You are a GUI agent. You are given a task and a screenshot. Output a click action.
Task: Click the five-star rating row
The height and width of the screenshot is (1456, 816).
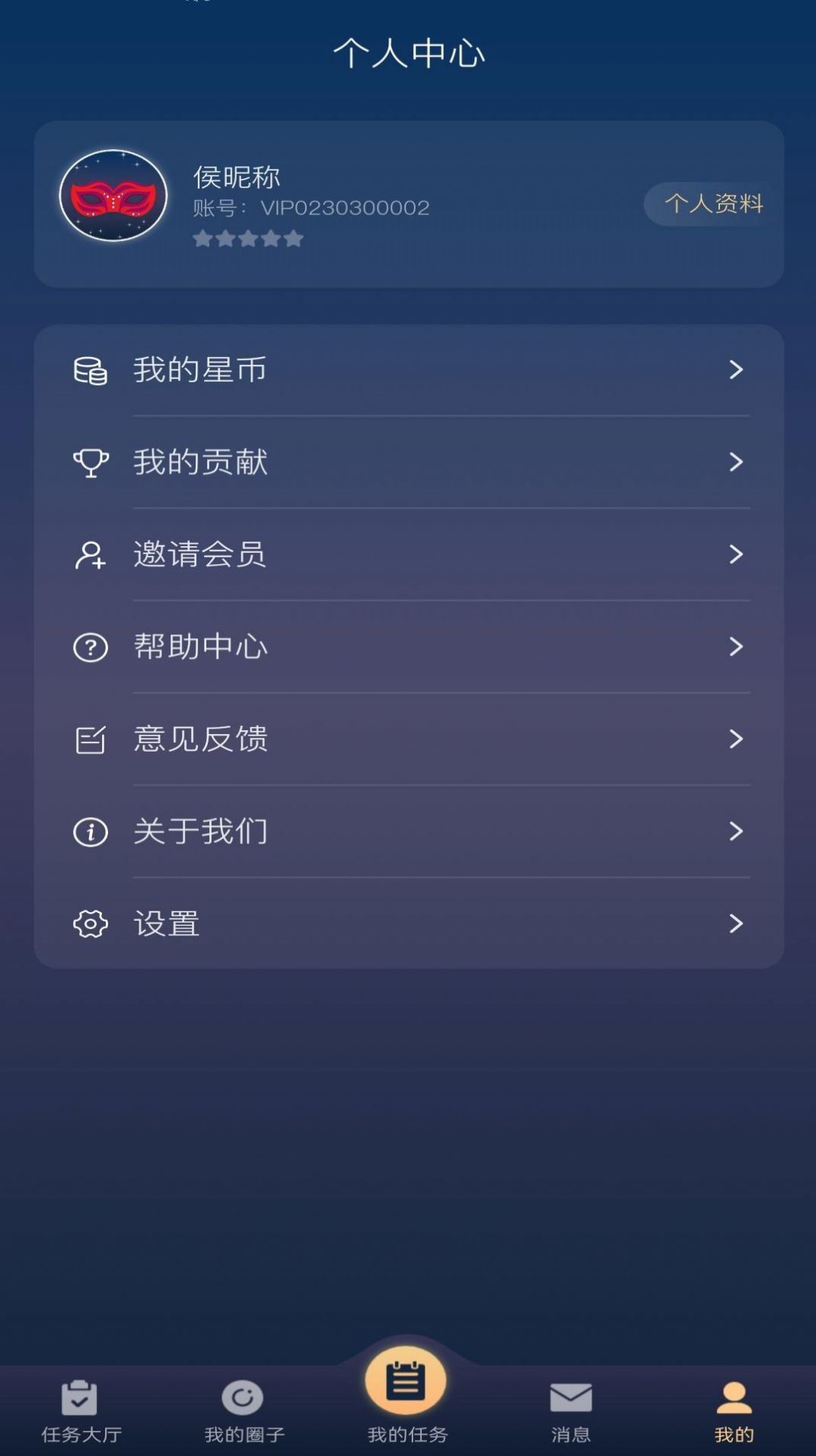[249, 238]
